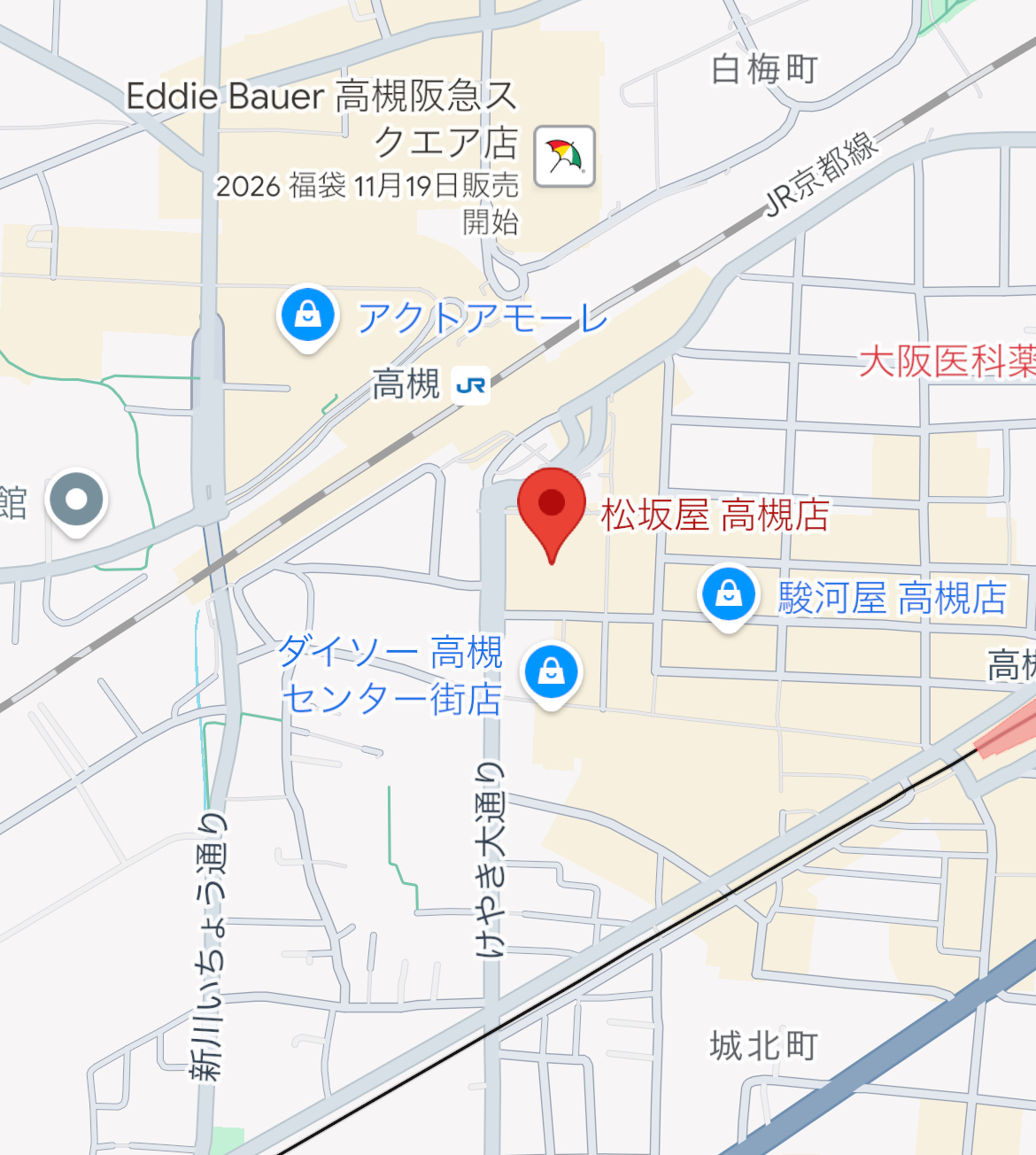Open the Eddie Bauer 高槻阪急スクエア店 marker
1036x1155 pixels.
(564, 157)
